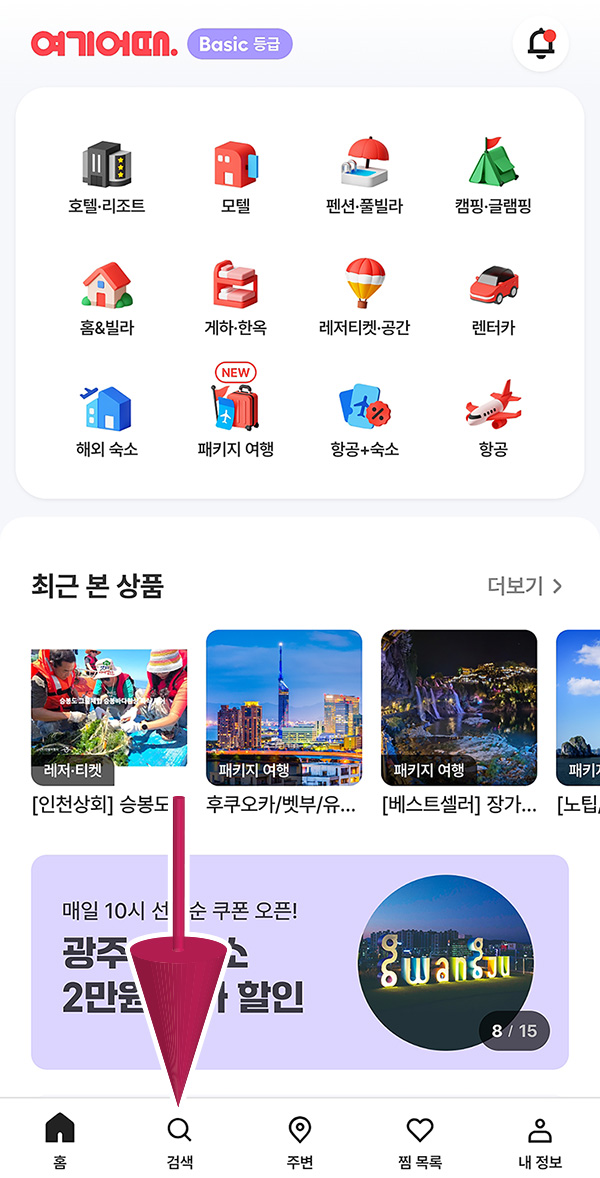Go to the 내 정보 tab
The image size is (600, 1178).
coord(540,1142)
